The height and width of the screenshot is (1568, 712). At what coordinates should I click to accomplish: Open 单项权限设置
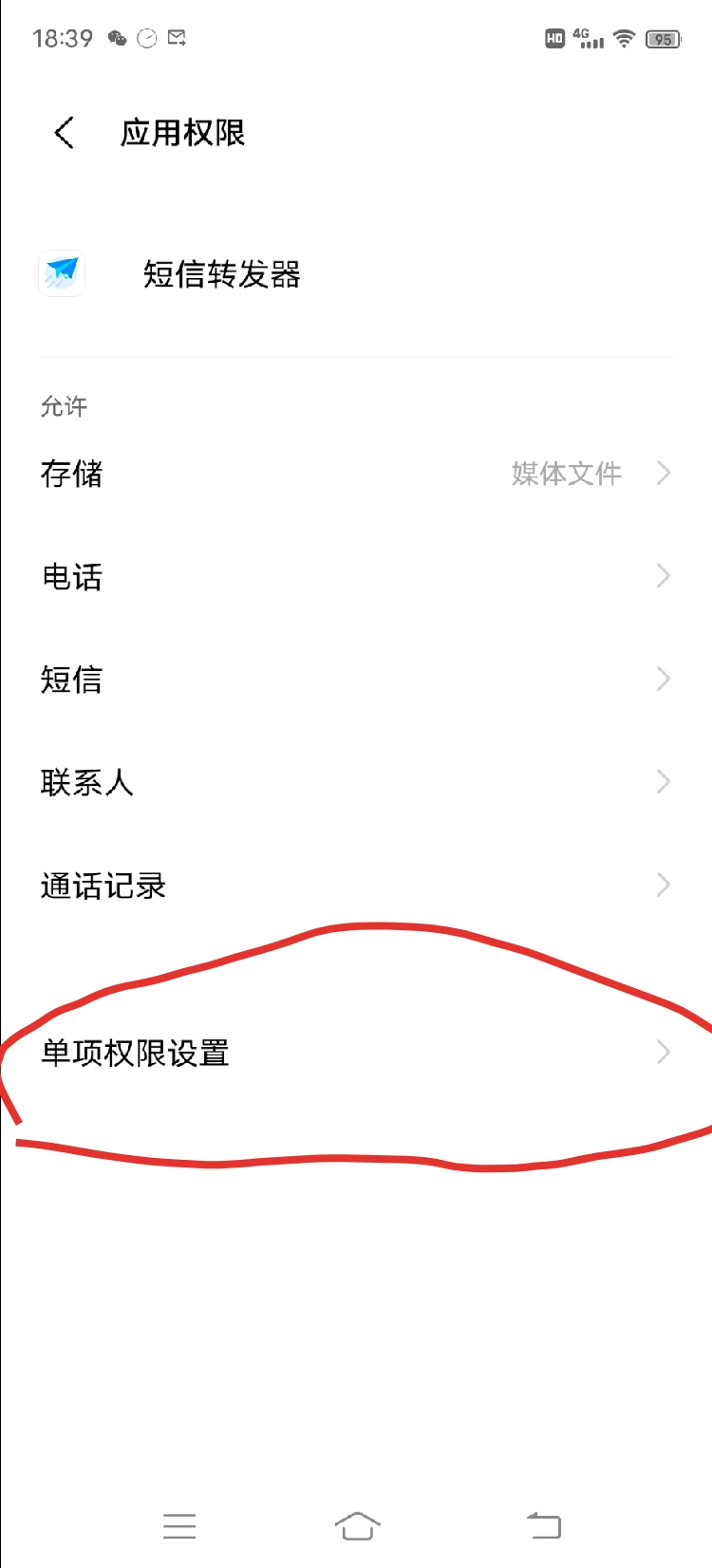pyautogui.click(x=356, y=1053)
